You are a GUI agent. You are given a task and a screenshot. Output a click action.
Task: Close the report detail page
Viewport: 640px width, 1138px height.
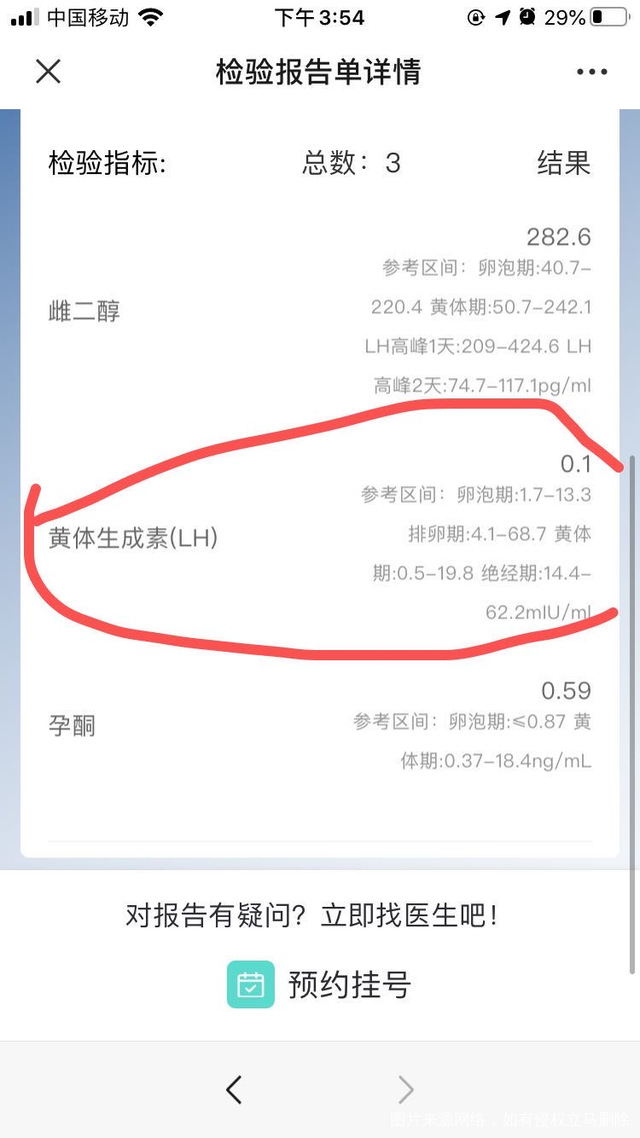point(48,71)
